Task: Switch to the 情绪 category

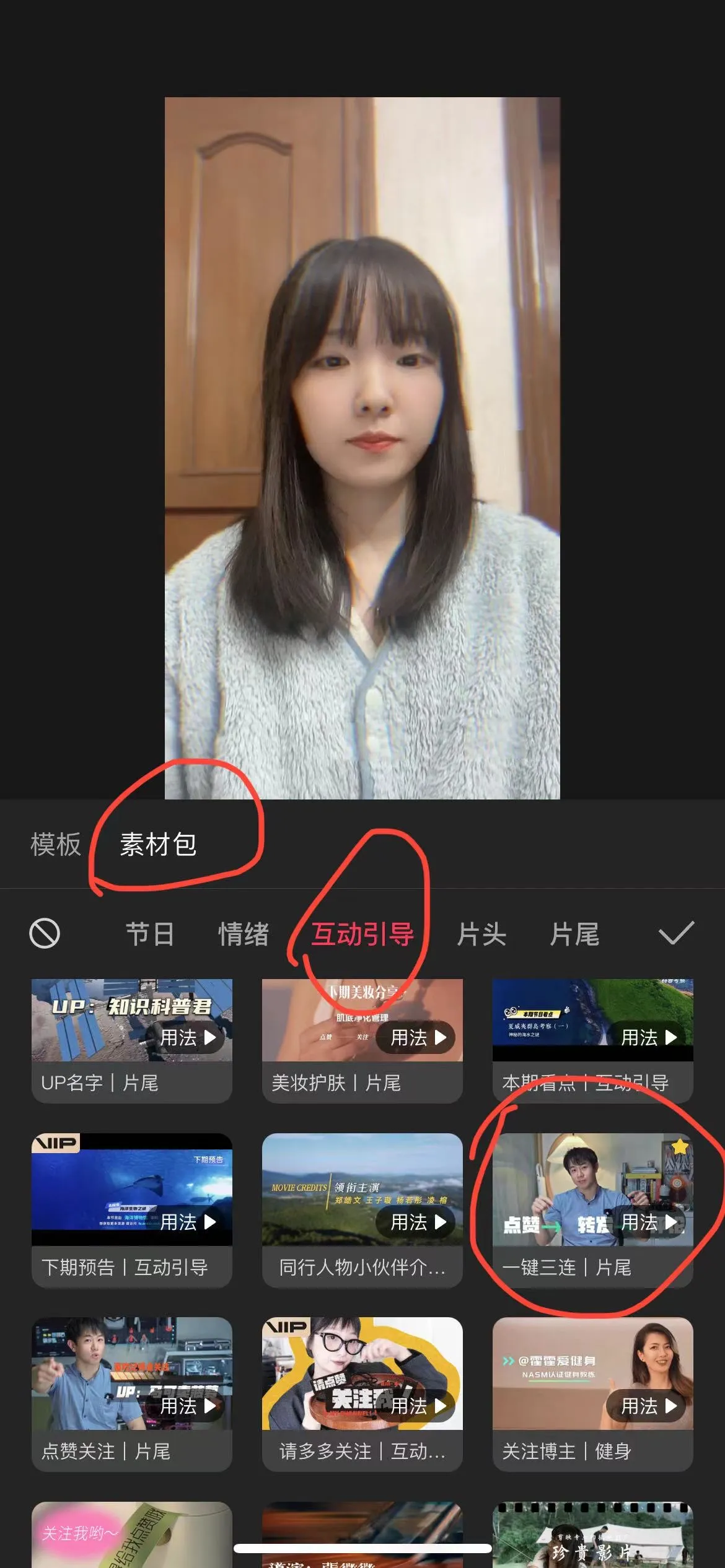Action: pyautogui.click(x=244, y=934)
